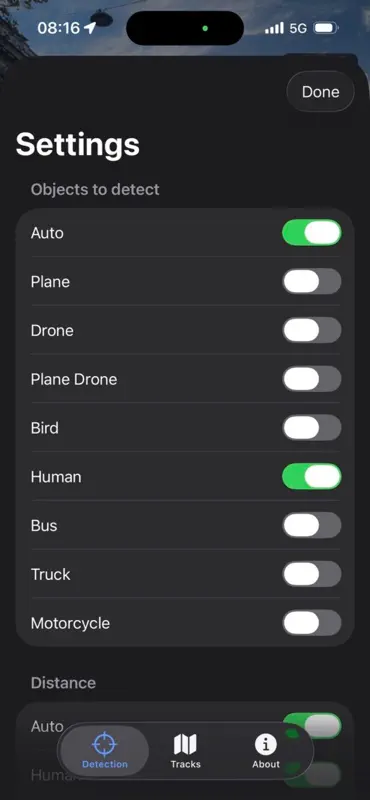Select the Detection tab

click(105, 751)
